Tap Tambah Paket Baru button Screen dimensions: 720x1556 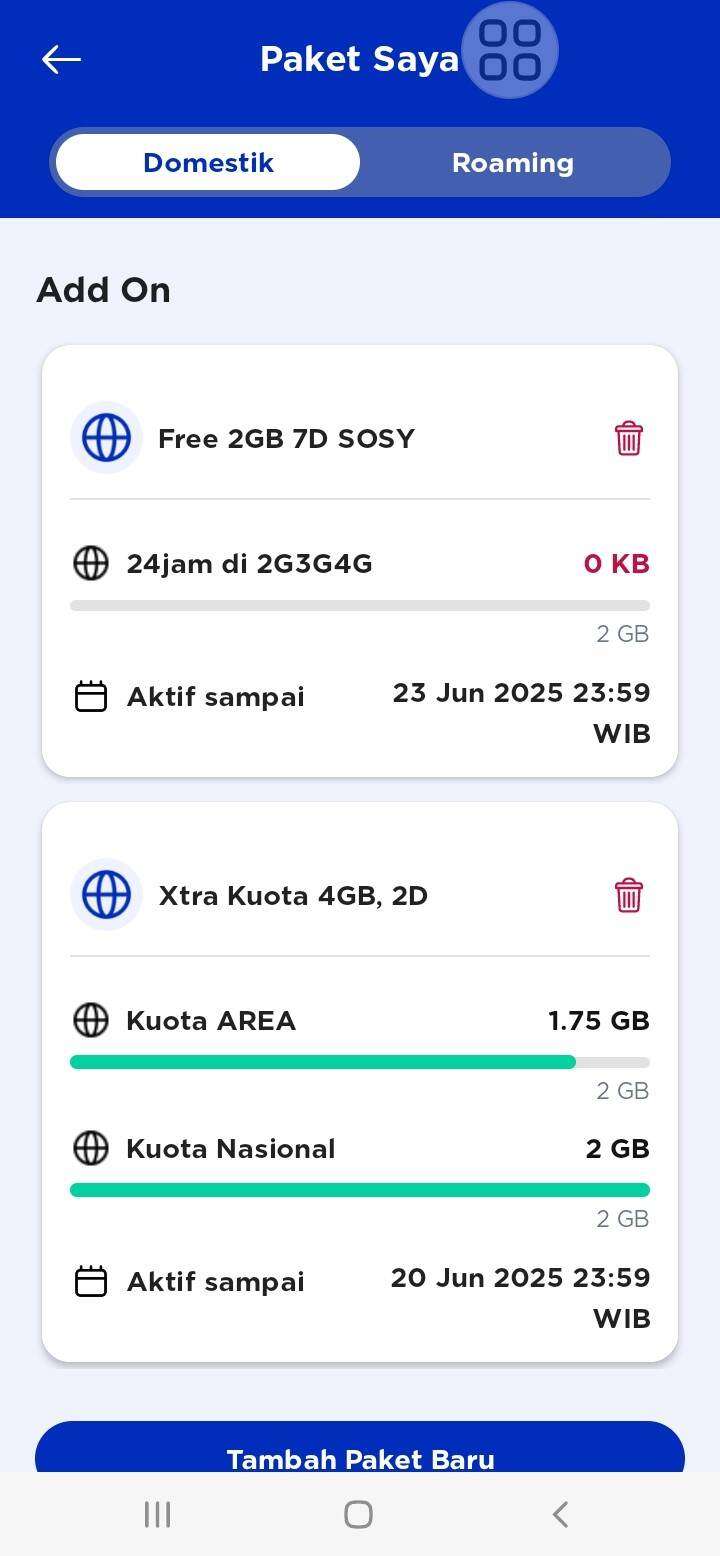tap(360, 1448)
